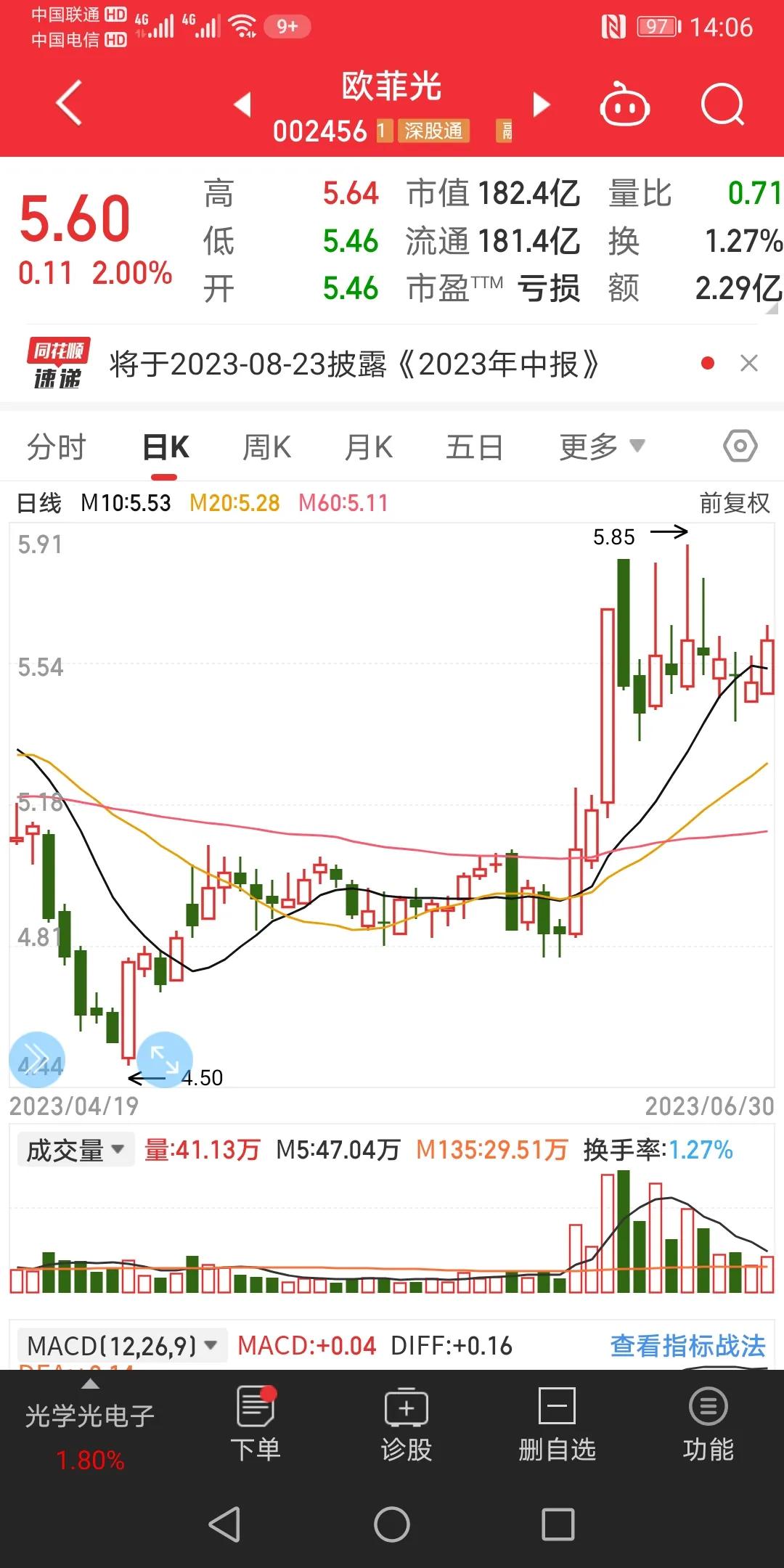Open 查看指标战法 link
784x1568 pixels.
point(687,1346)
